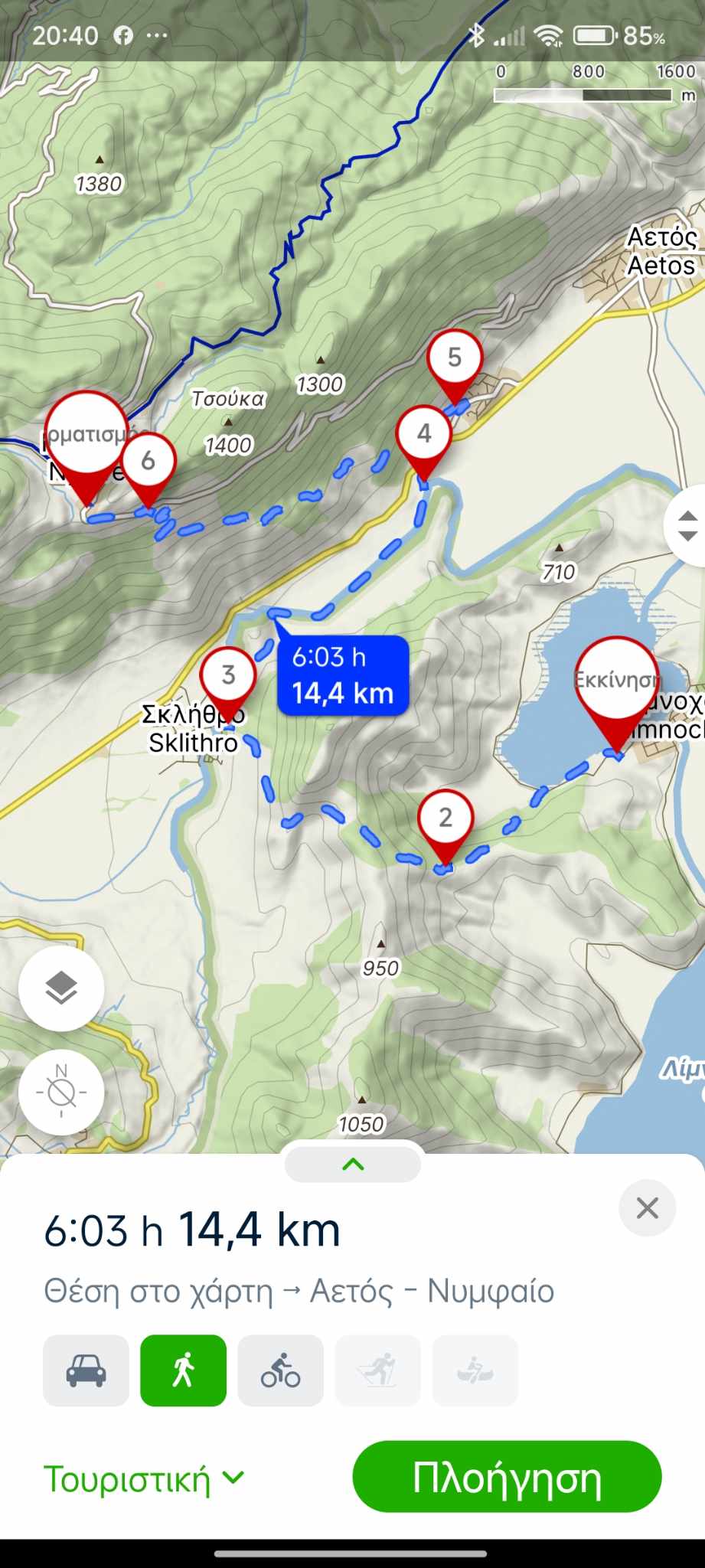Select waypoint marker 4 on route
The height and width of the screenshot is (1568, 705).
[x=424, y=434]
